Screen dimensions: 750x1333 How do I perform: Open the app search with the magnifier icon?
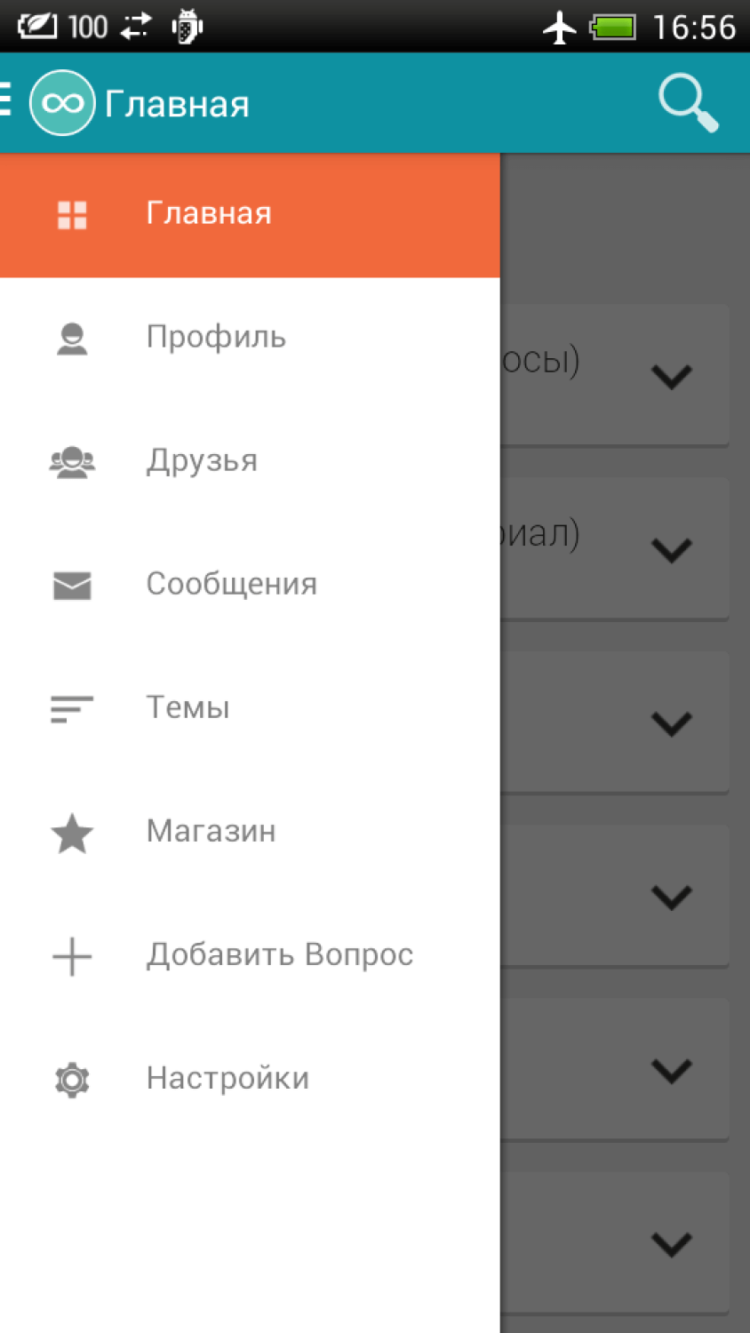[688, 100]
